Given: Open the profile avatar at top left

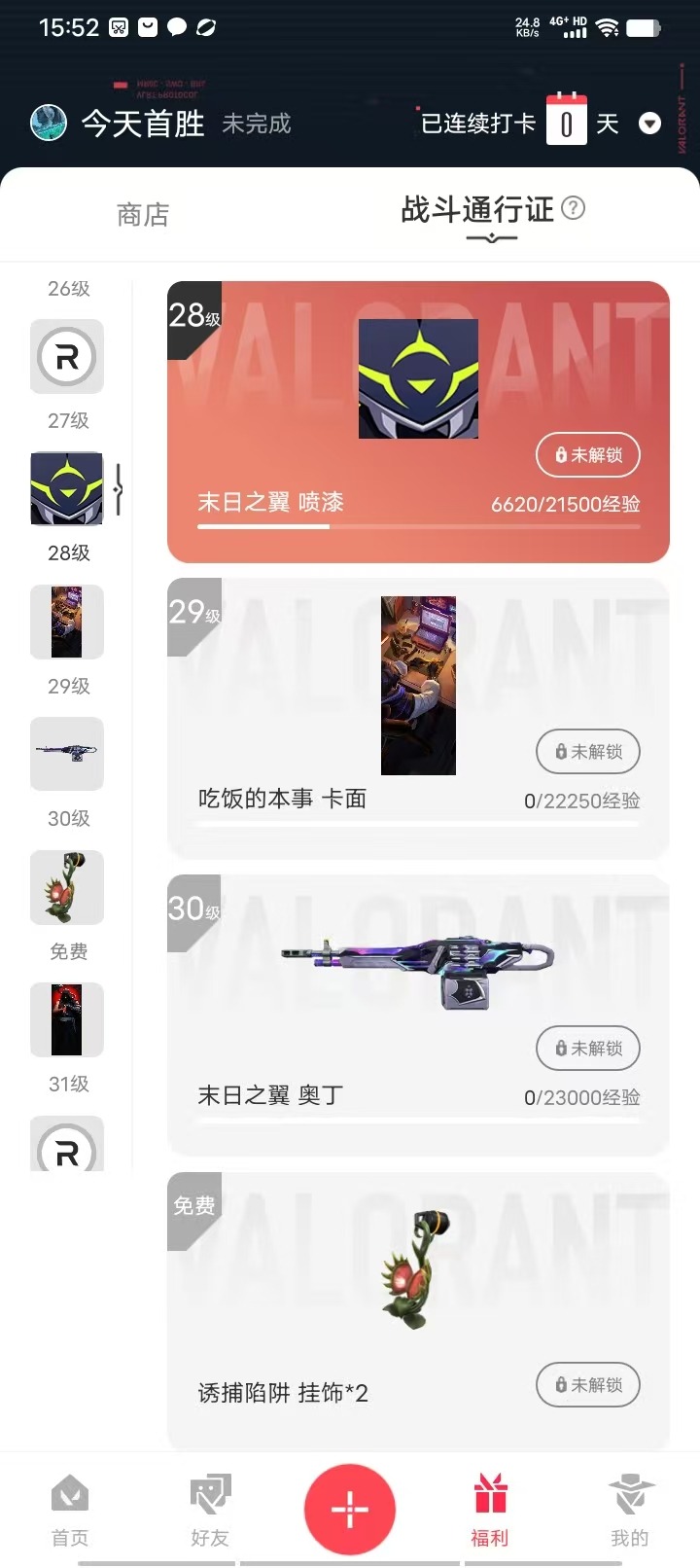Looking at the screenshot, I should 49,123.
